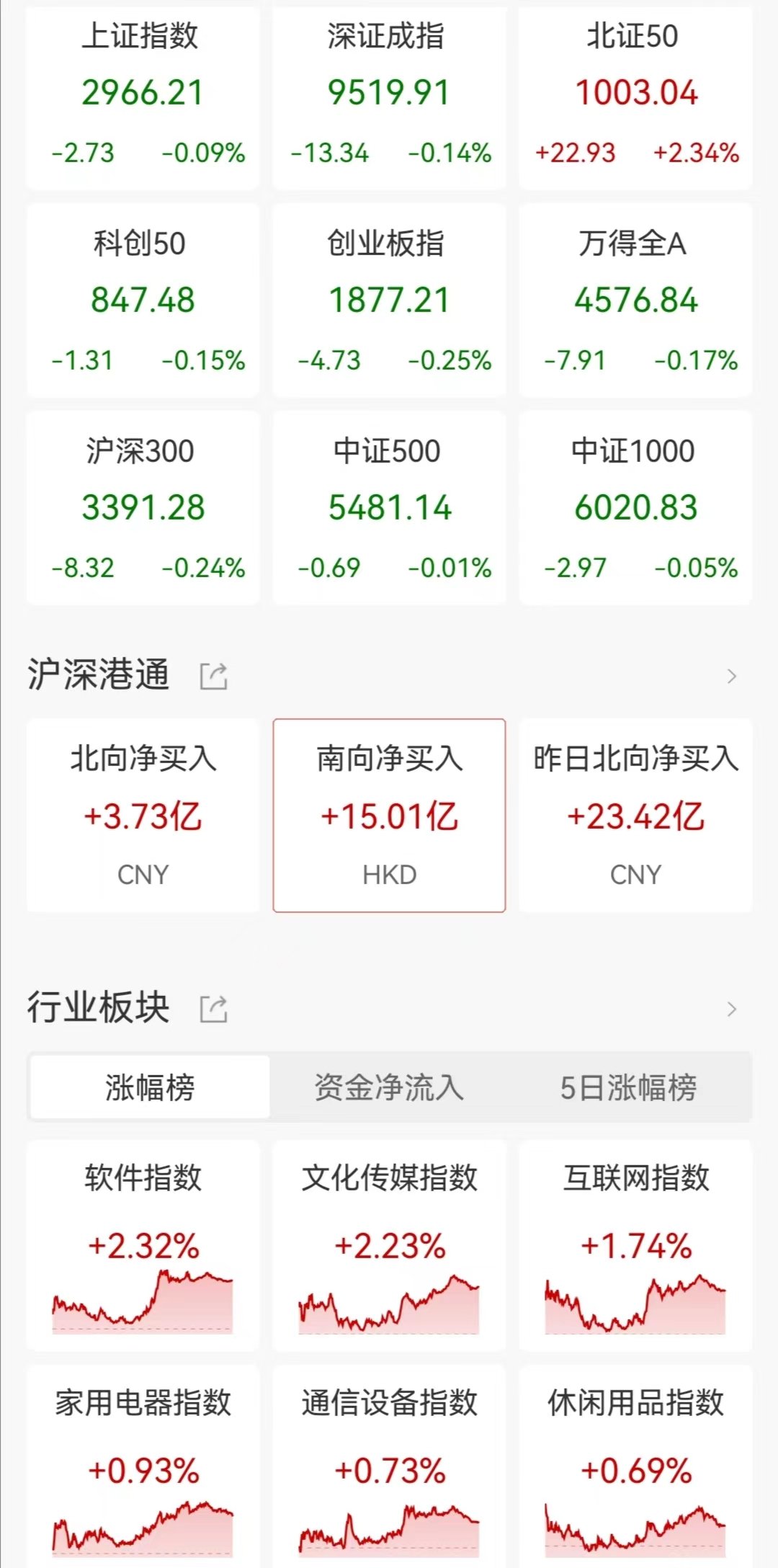Open the 上证指数 index card
778x1568 pixels.
pyautogui.click(x=143, y=98)
